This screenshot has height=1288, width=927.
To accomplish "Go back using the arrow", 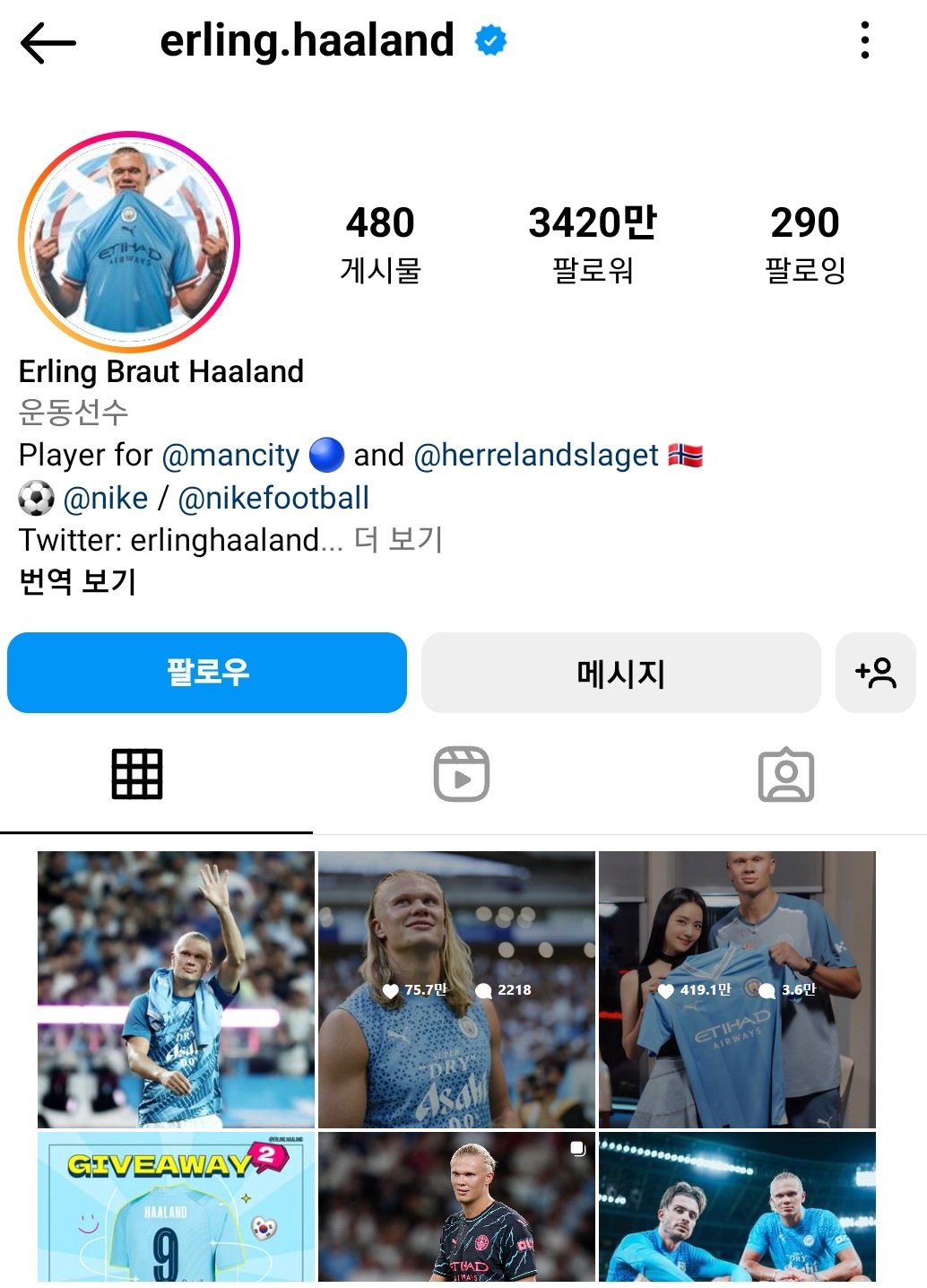I will 48,42.
